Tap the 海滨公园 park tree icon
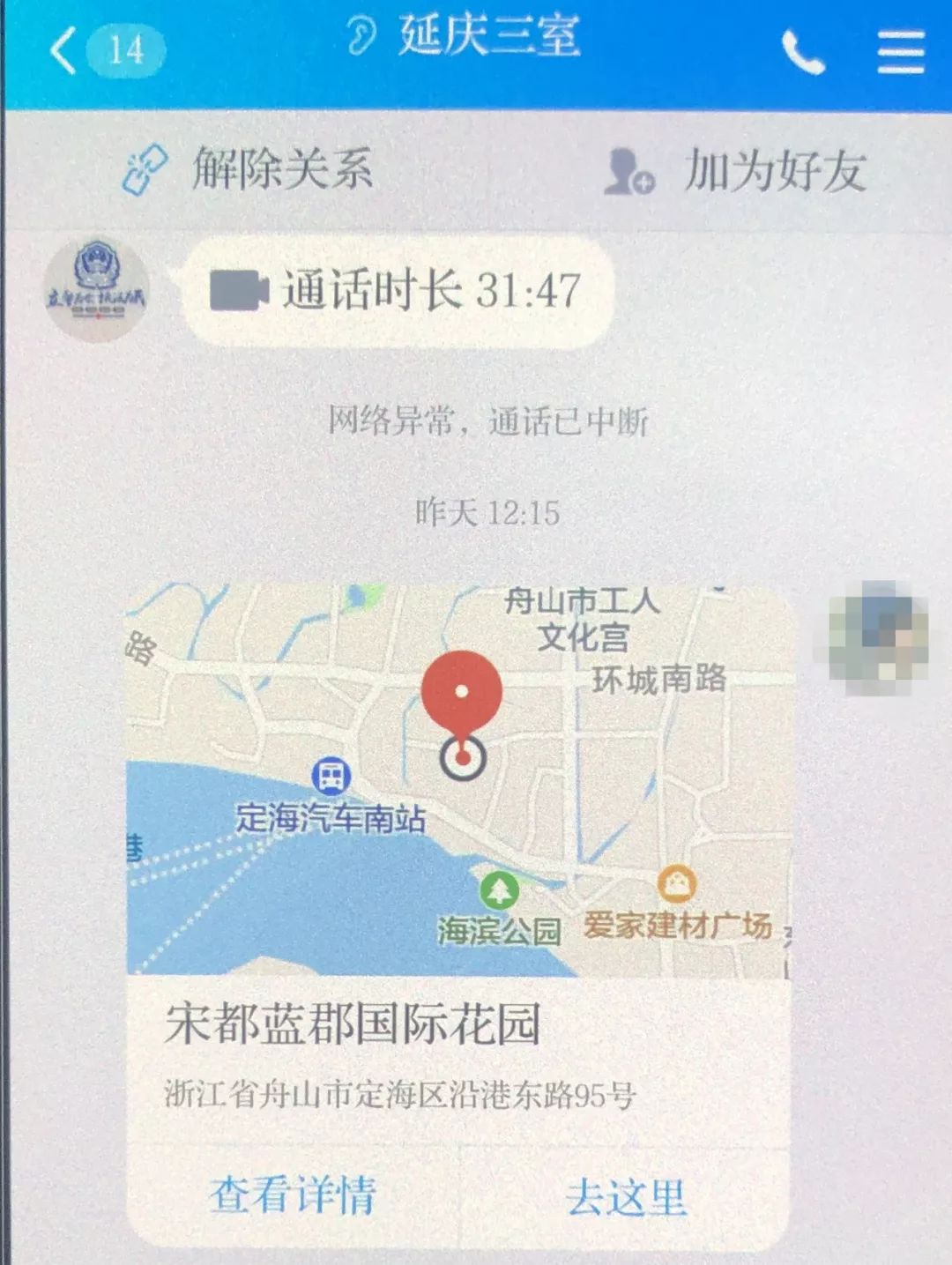This screenshot has height=1265, width=952. [x=499, y=890]
